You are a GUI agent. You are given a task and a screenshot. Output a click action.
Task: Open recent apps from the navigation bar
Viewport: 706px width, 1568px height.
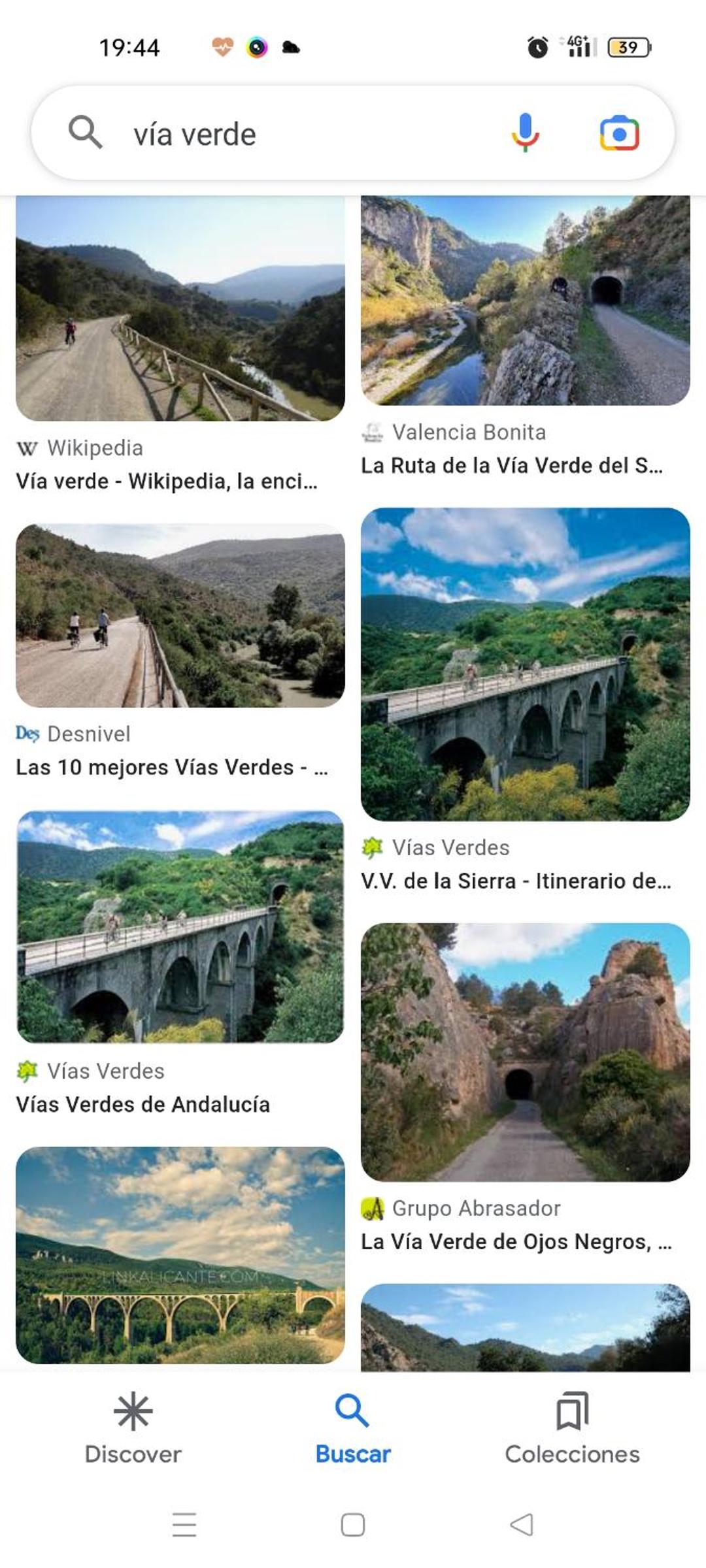tap(184, 1524)
